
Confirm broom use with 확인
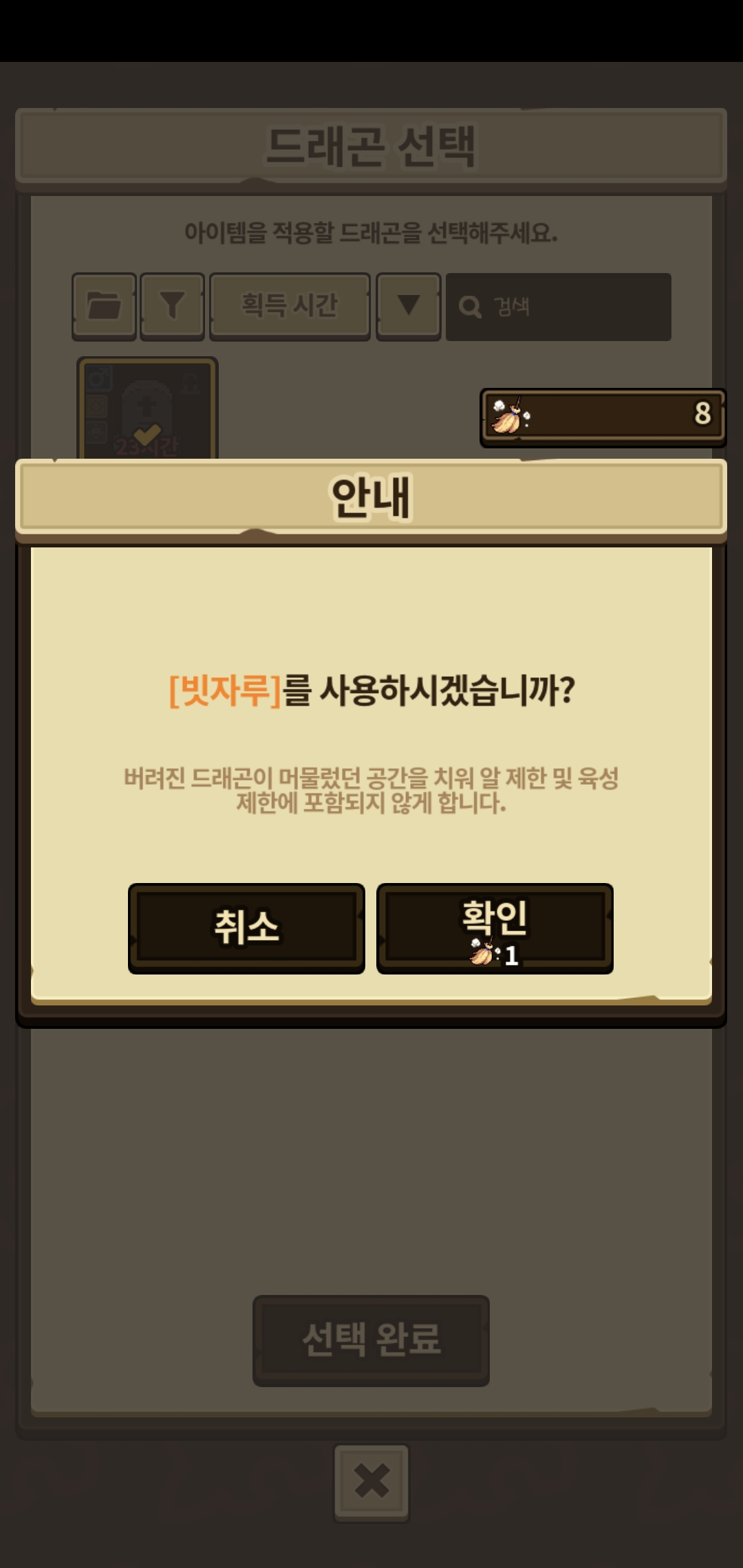click(495, 928)
